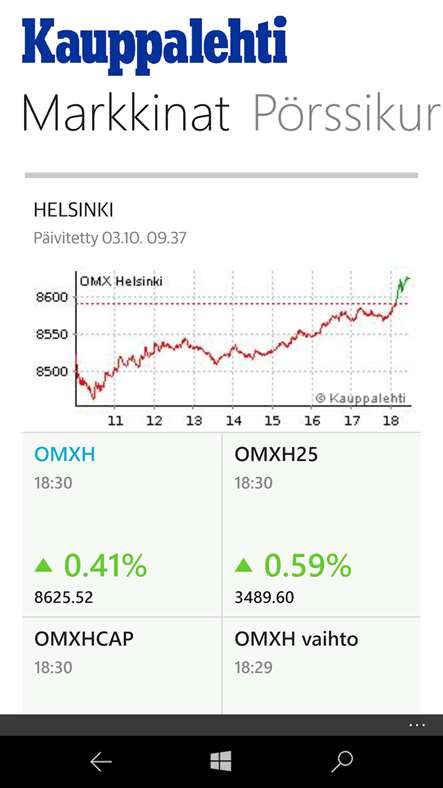This screenshot has width=443, height=788.
Task: Tap the Windows search magnifier button
Action: coord(342,762)
